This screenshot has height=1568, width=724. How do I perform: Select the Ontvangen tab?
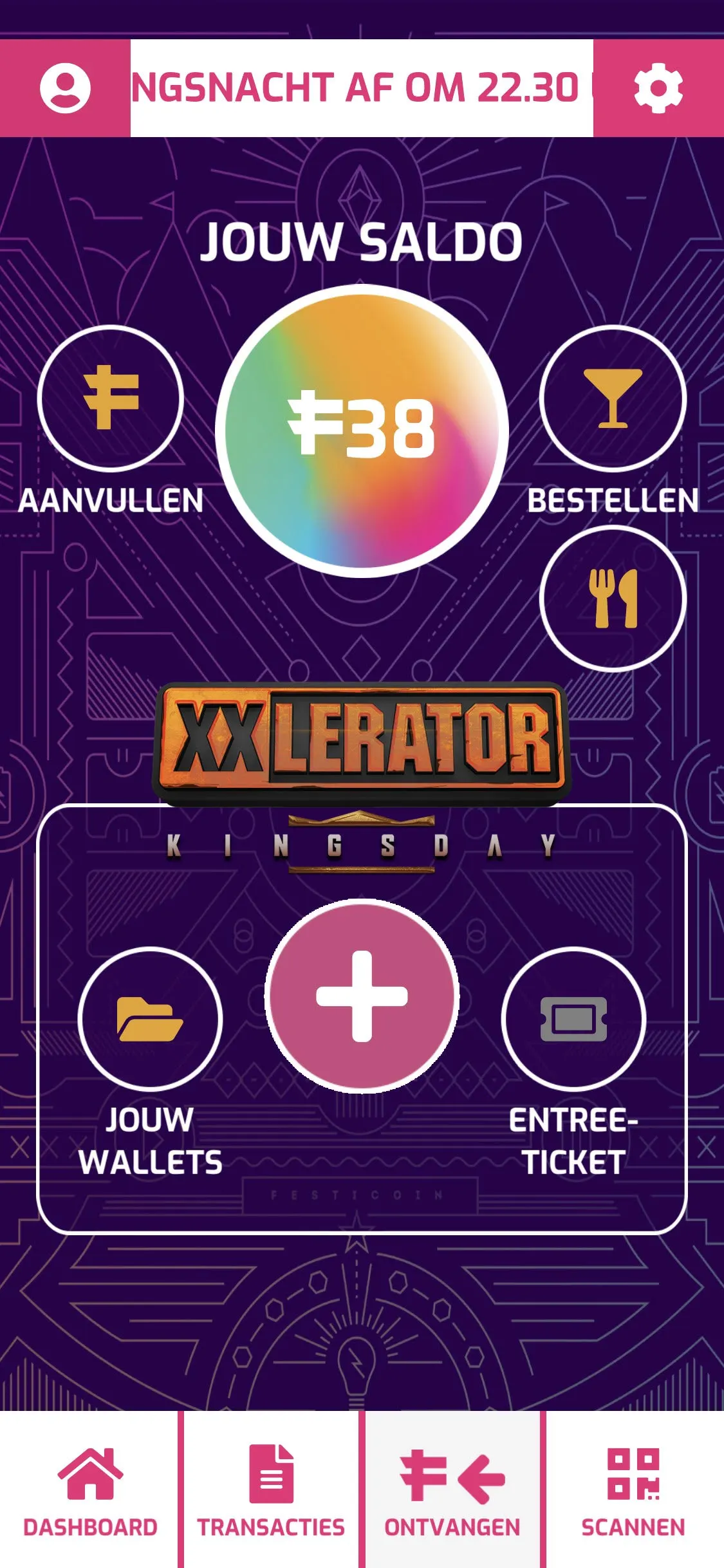[x=452, y=1489]
